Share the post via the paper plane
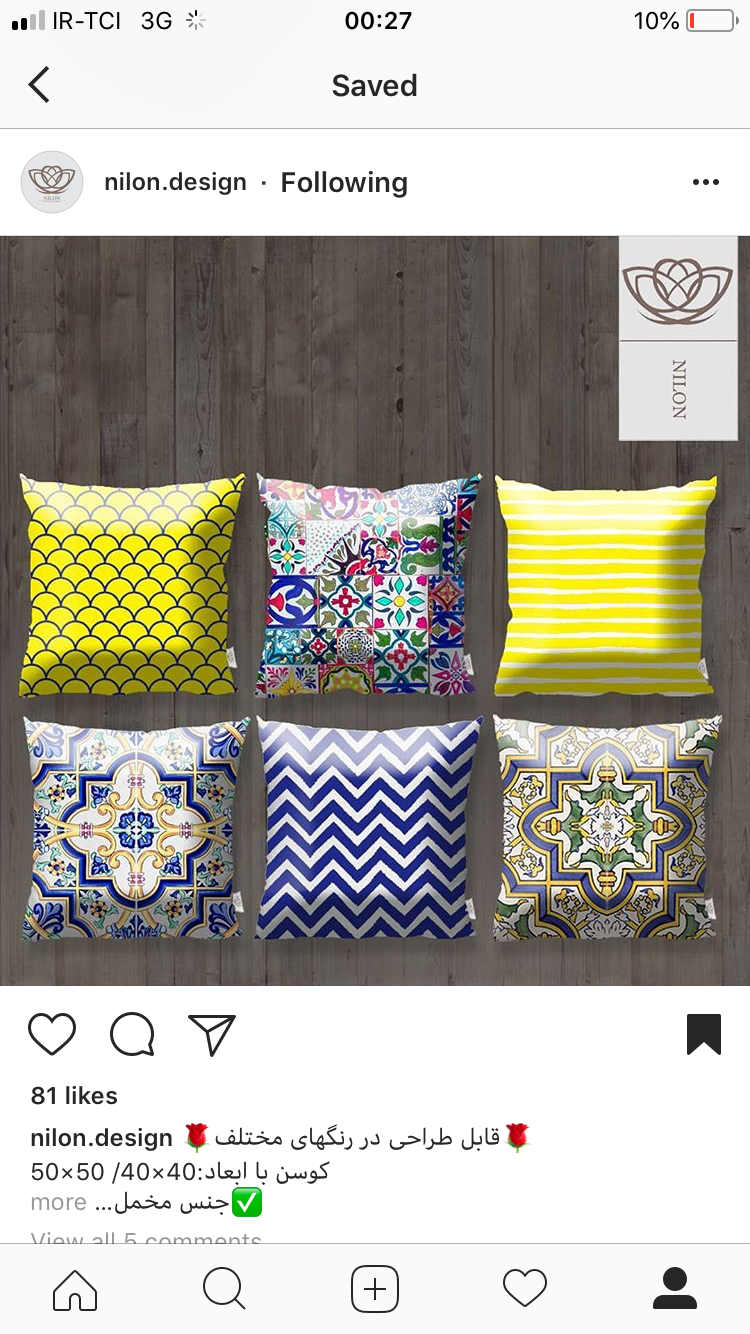Image resolution: width=750 pixels, height=1334 pixels. coord(212,1034)
